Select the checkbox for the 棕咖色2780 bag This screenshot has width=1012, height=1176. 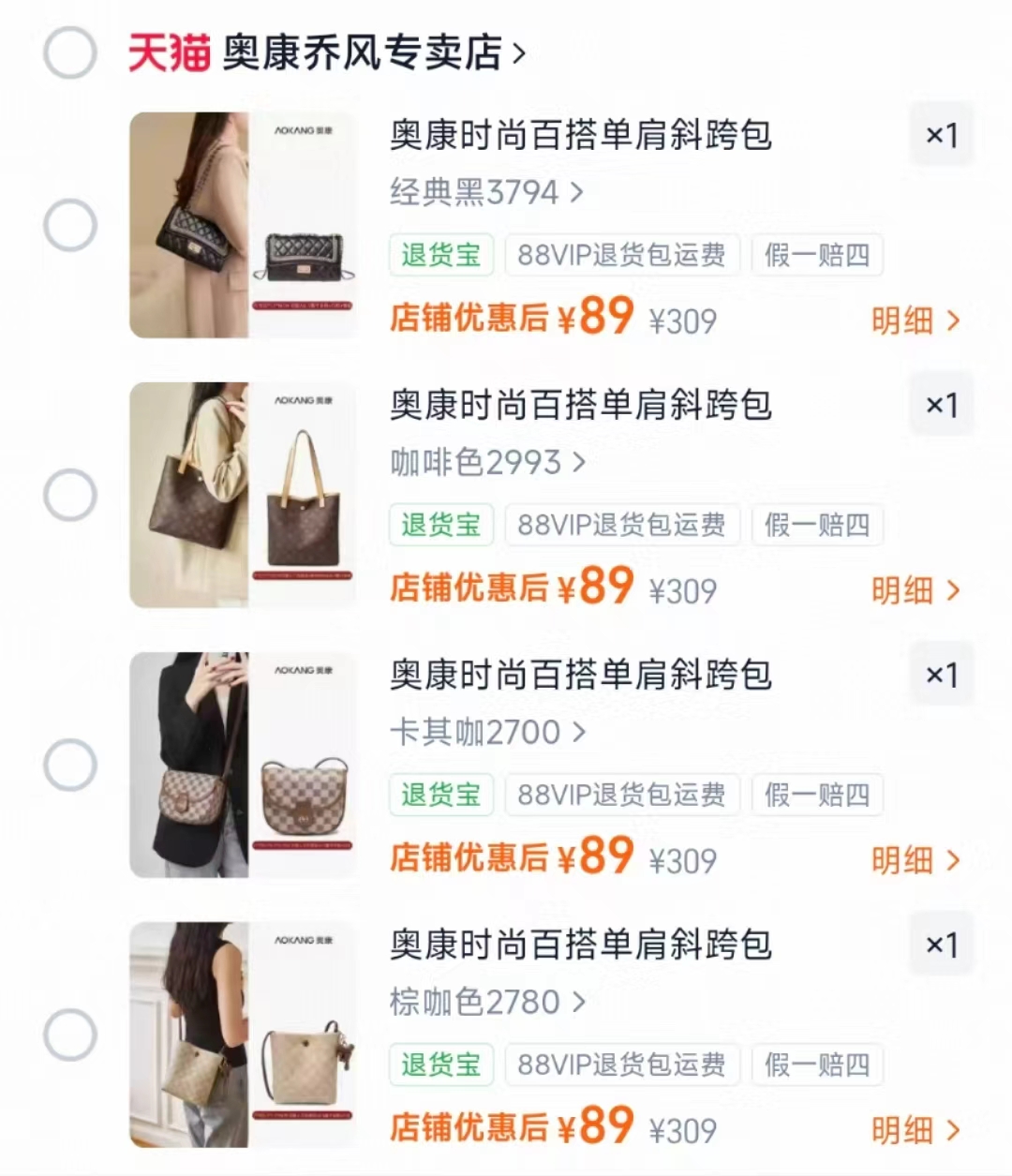point(69,1034)
